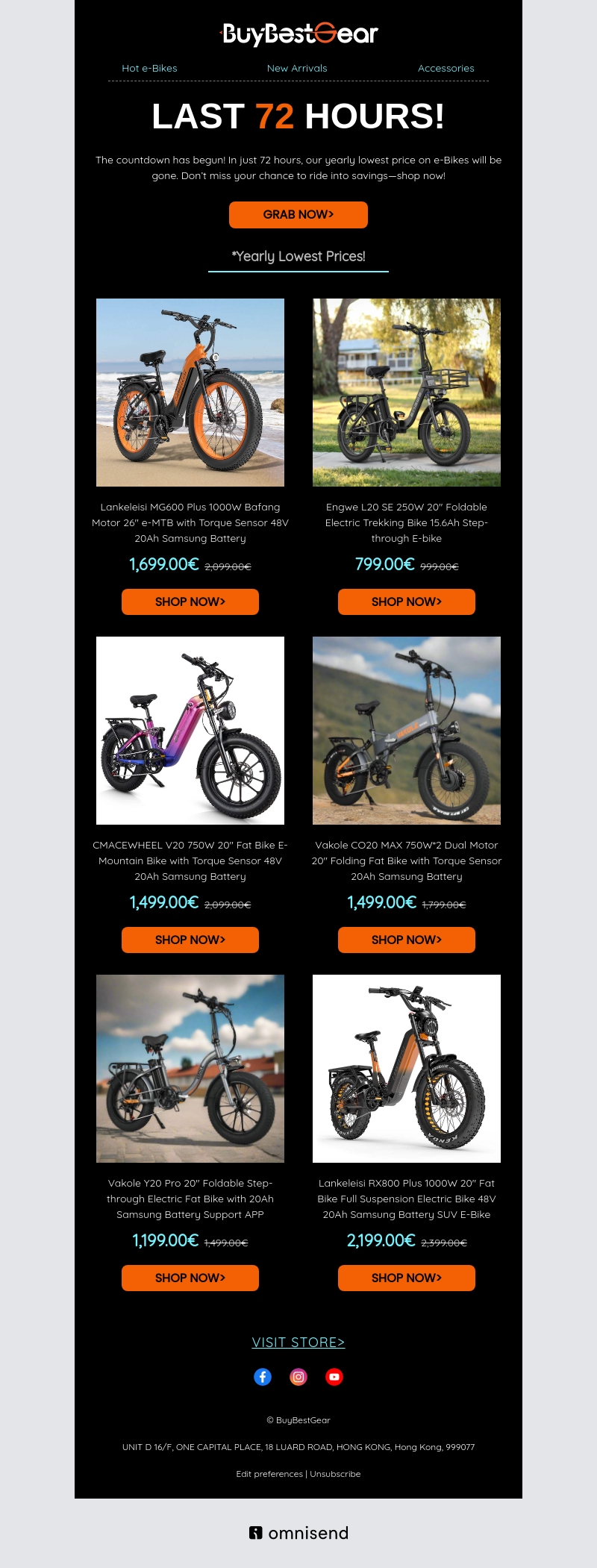Open the Engwe L20 SE product image
Image resolution: width=597 pixels, height=1568 pixels.
pyautogui.click(x=407, y=393)
